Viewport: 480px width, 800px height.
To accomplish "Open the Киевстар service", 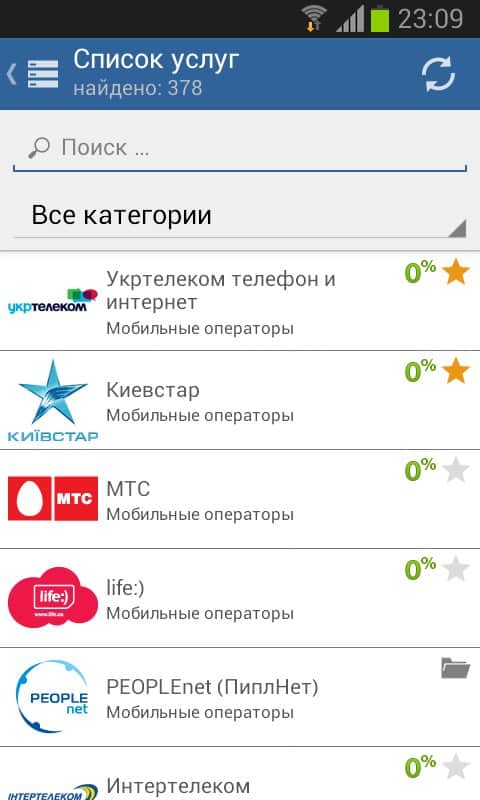I will click(x=240, y=400).
